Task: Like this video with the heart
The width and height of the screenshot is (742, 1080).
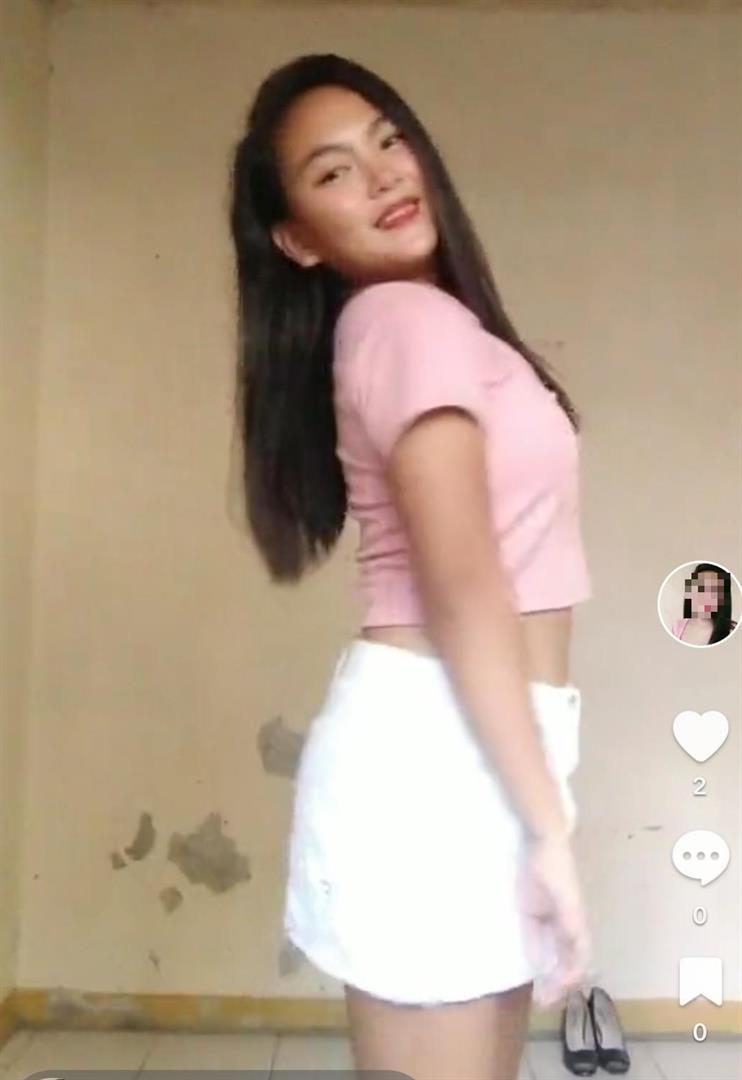Action: pyautogui.click(x=700, y=736)
